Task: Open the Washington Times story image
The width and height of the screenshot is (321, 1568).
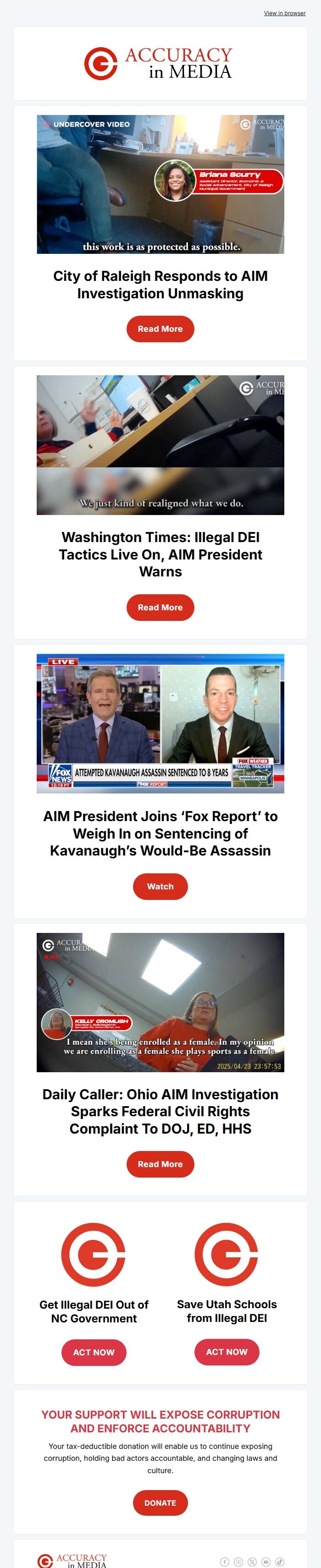Action: point(160,445)
